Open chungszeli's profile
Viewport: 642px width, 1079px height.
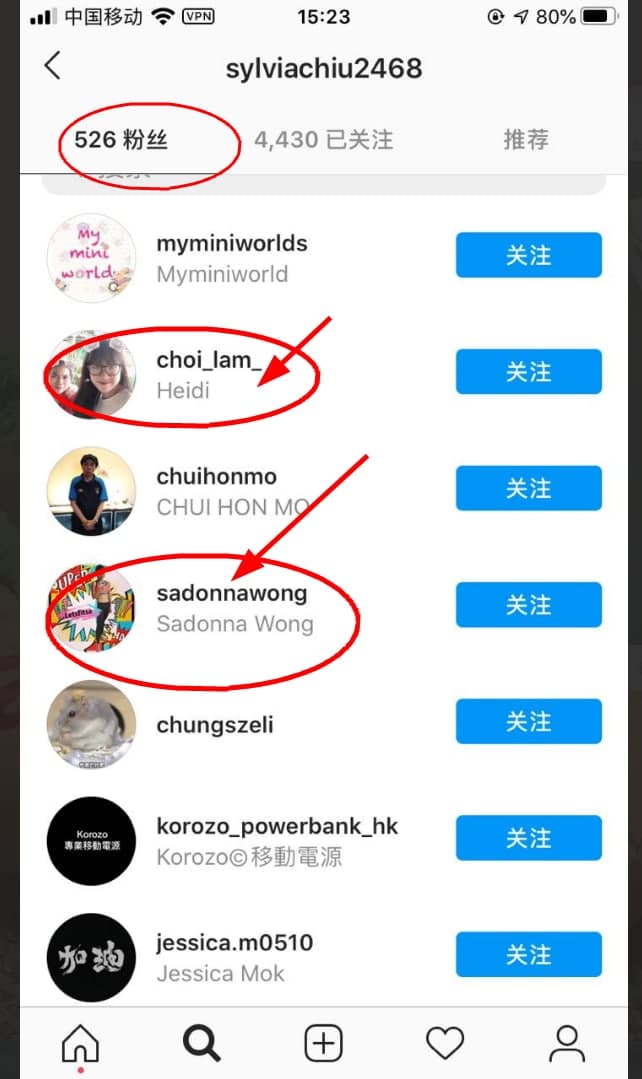pyautogui.click(x=214, y=724)
